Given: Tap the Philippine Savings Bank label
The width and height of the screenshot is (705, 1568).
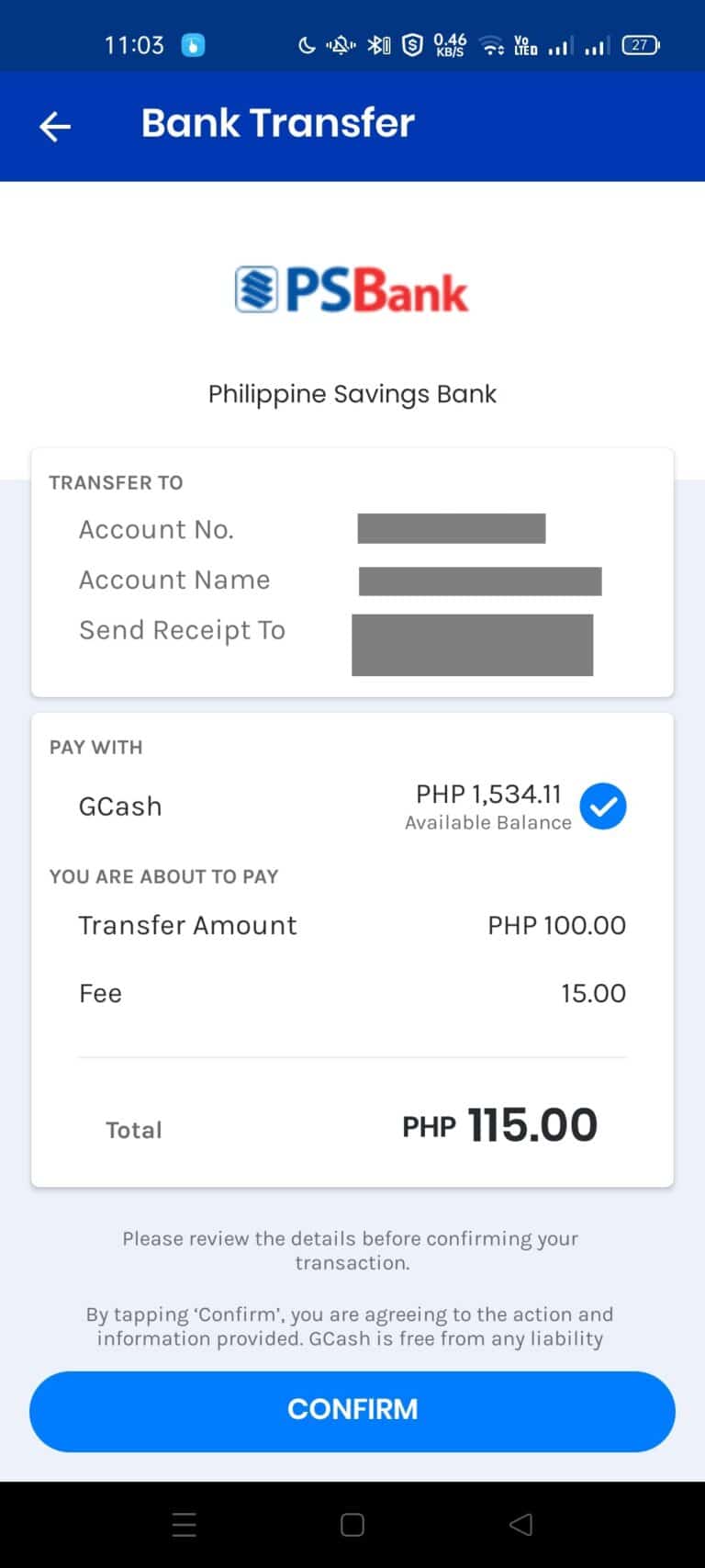Looking at the screenshot, I should [352, 393].
